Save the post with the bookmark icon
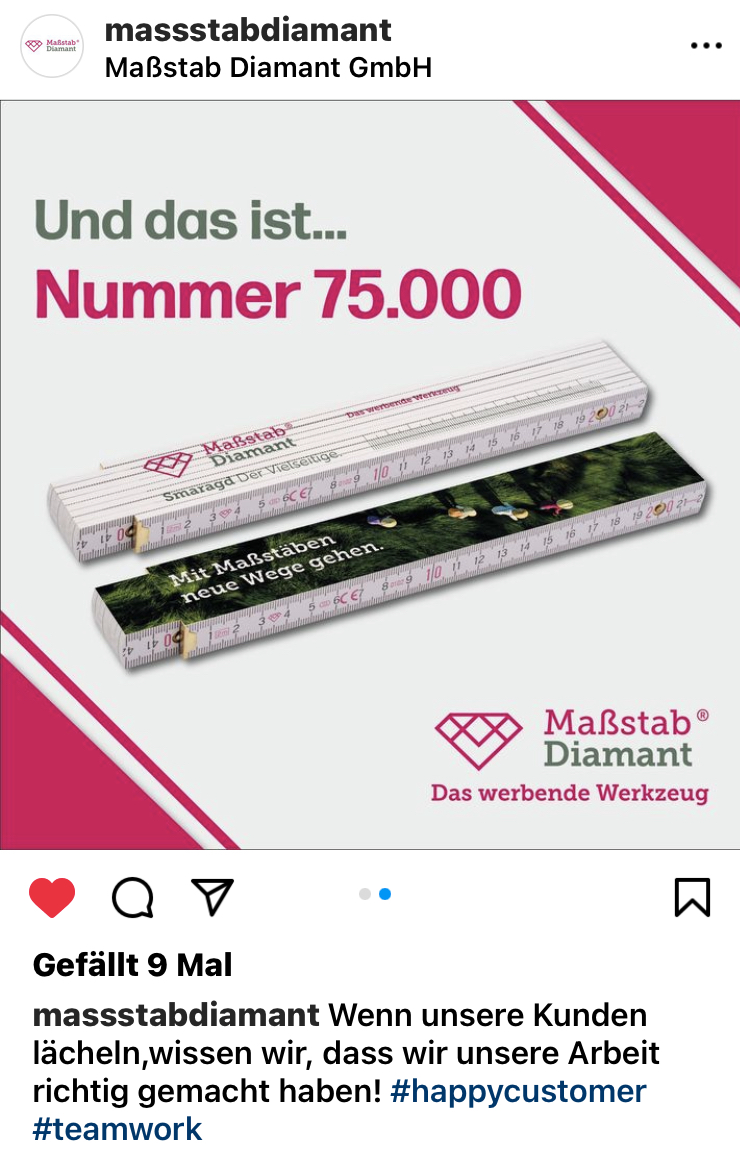Image resolution: width=740 pixels, height=1155 pixels. coord(692,897)
